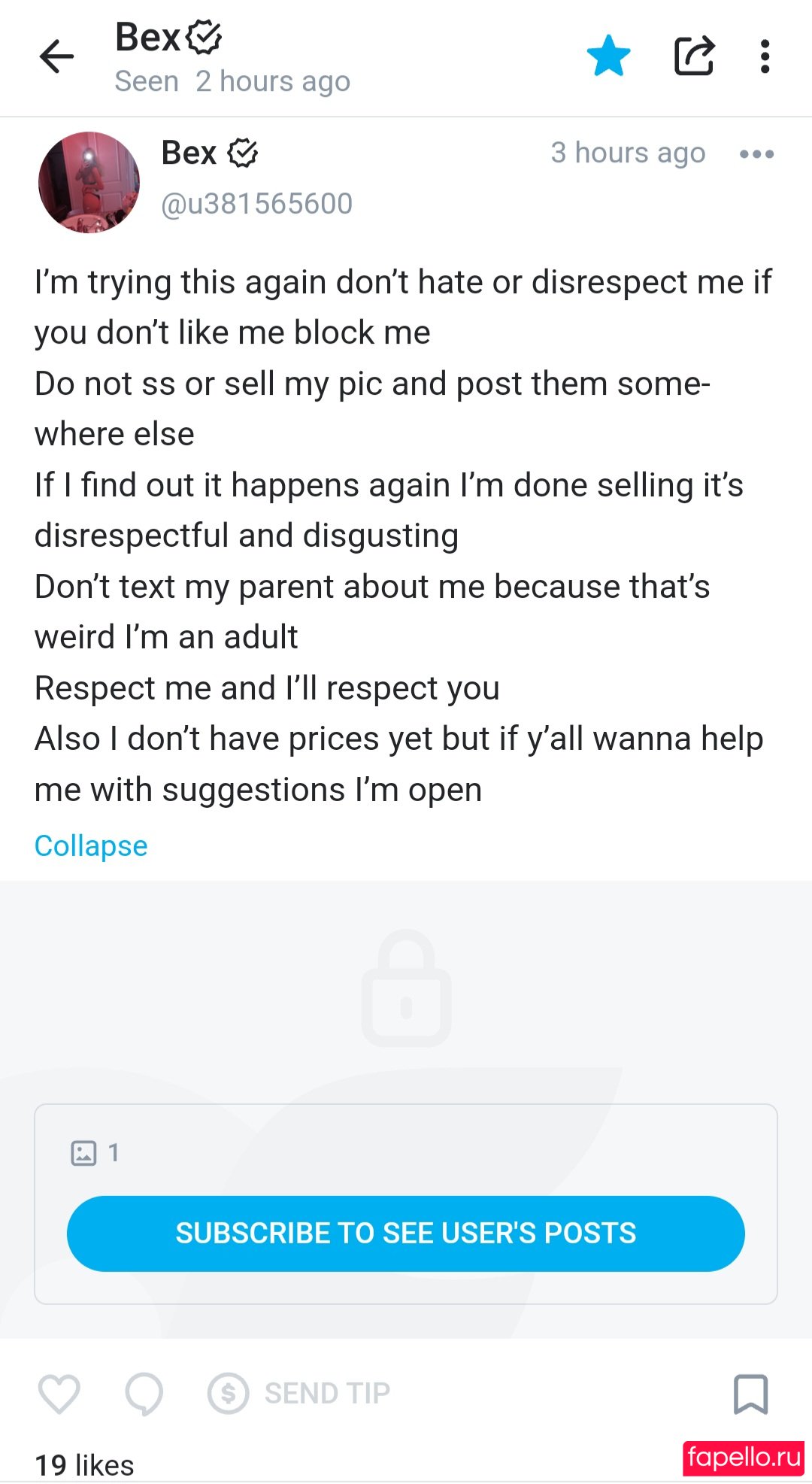Bookmark this post

750,1393
